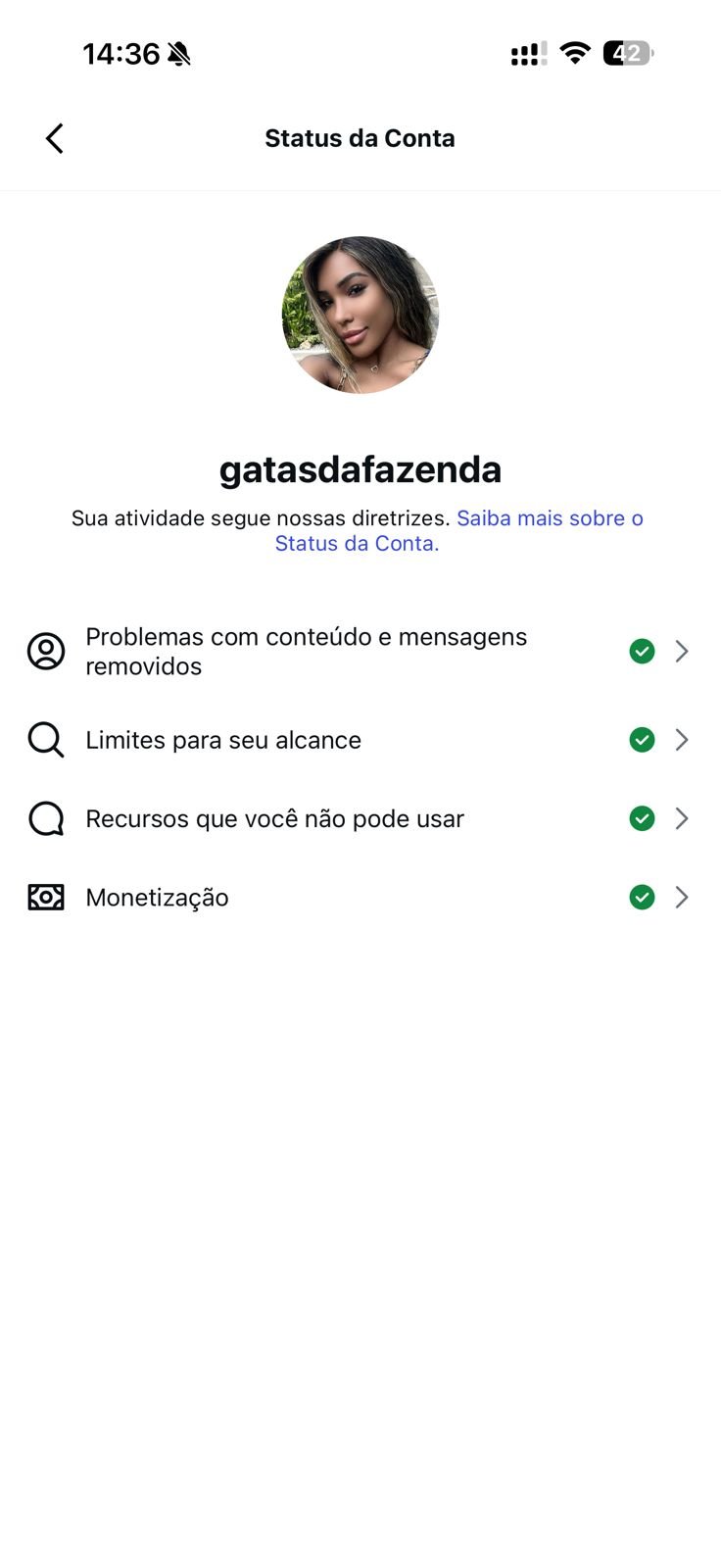Go back from Status da Conta
721x1568 pixels.
point(55,138)
